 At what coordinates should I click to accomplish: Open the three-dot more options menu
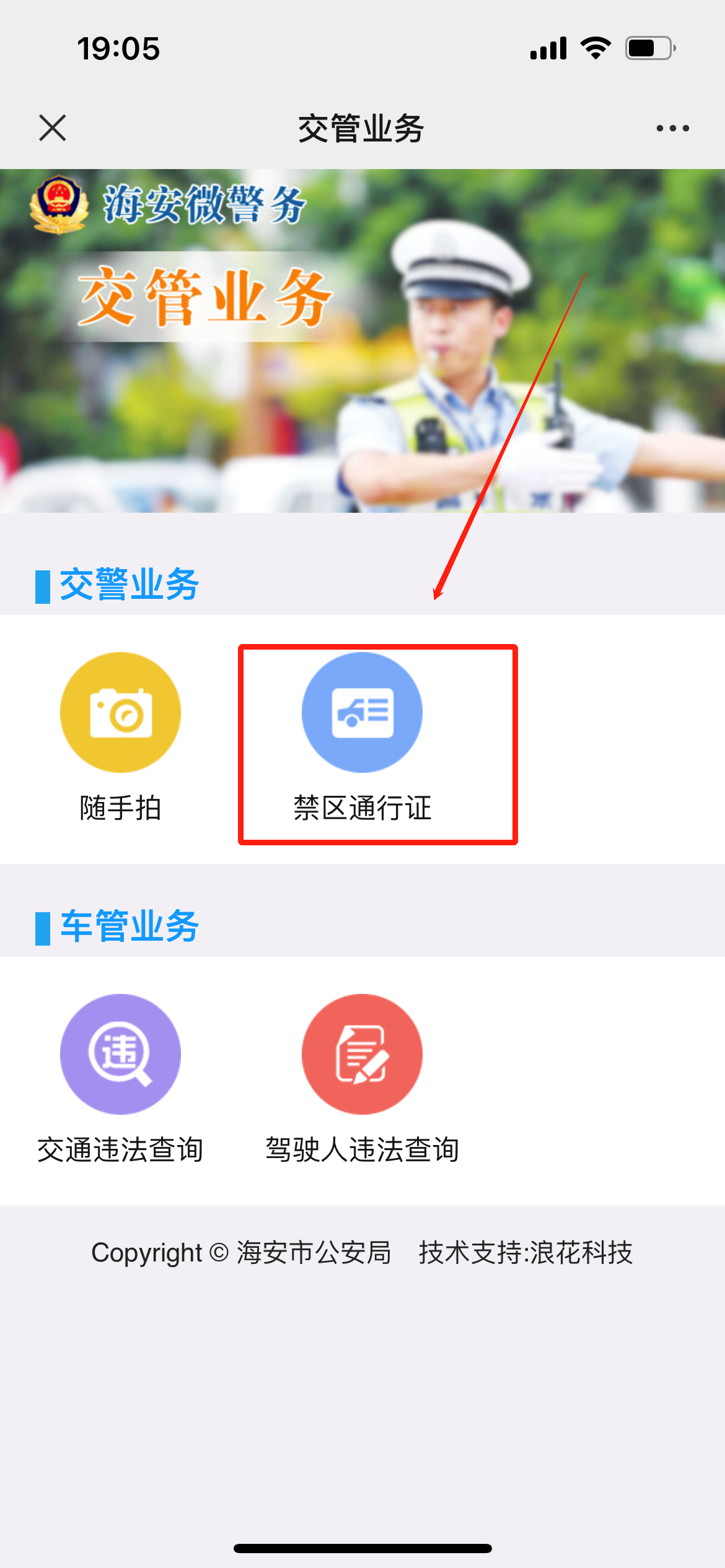[x=672, y=128]
